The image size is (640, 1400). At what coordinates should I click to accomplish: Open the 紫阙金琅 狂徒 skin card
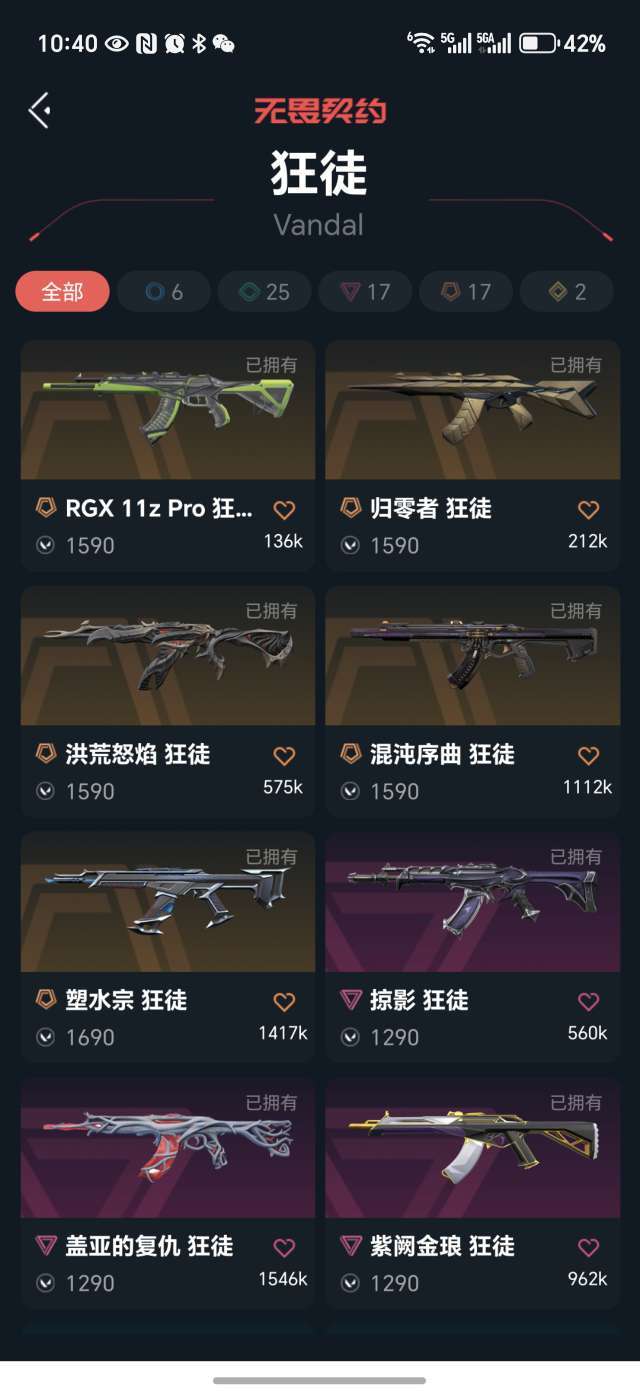coord(472,1194)
